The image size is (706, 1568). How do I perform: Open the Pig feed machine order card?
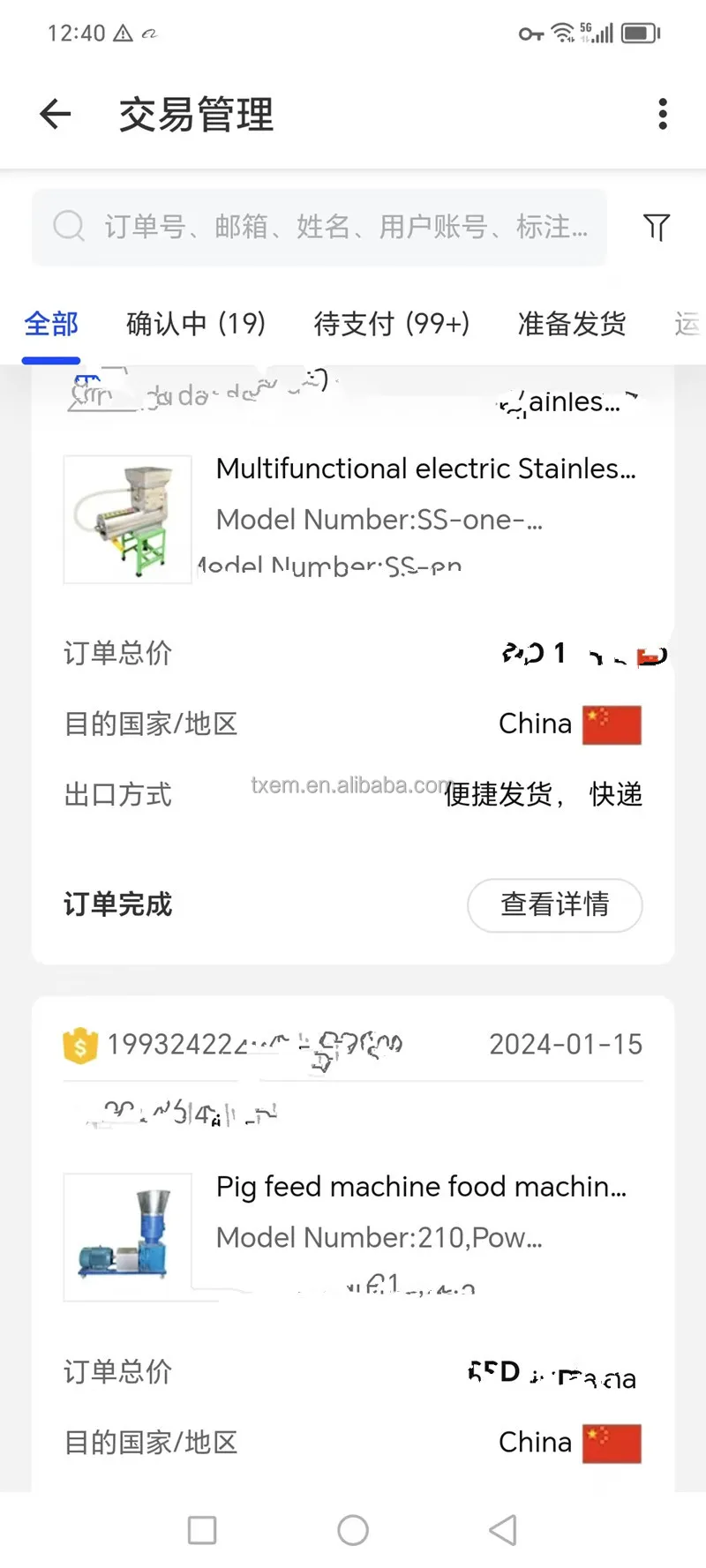(x=422, y=1187)
